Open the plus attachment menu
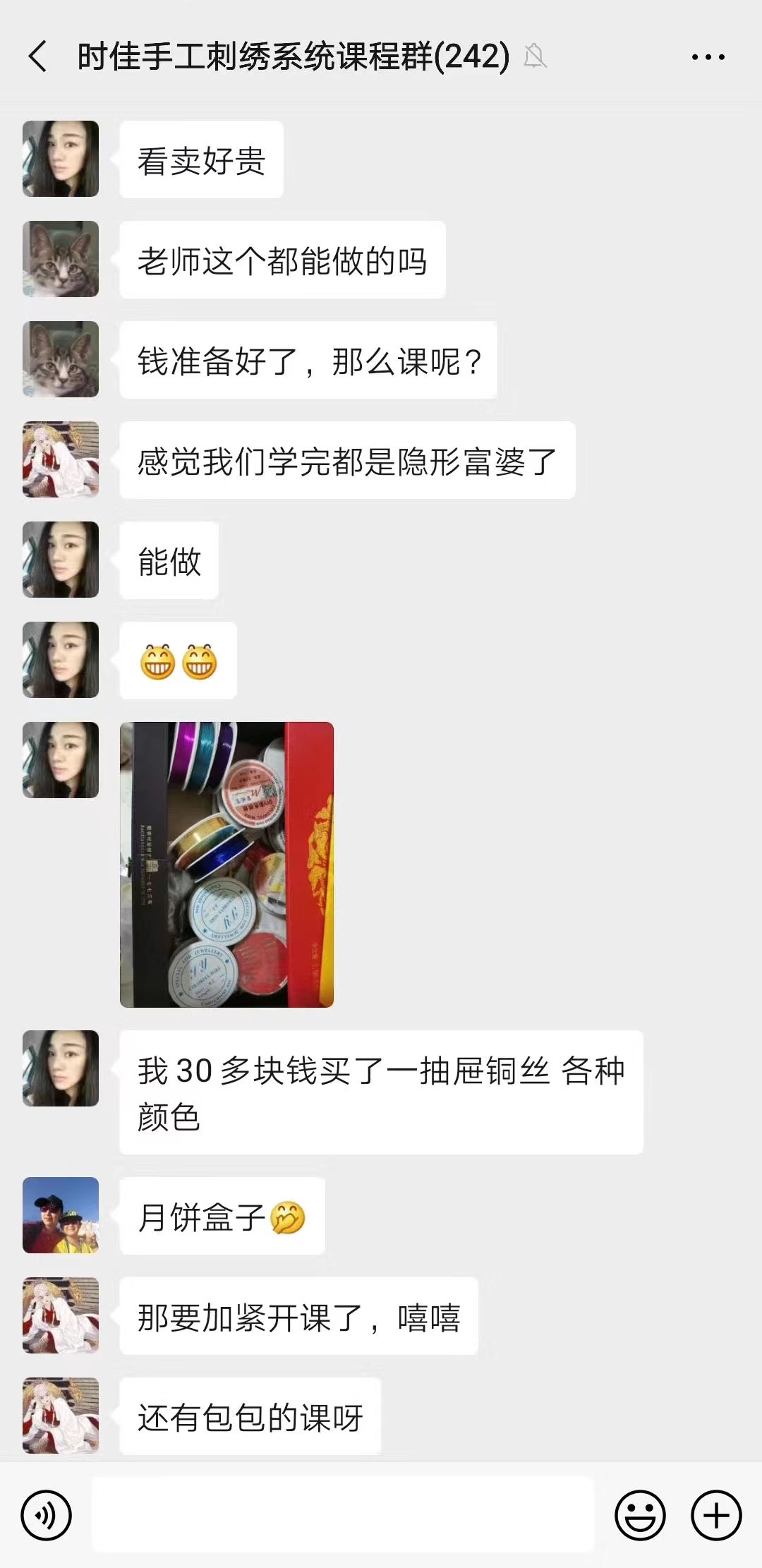This screenshot has height=1568, width=762. click(716, 1515)
